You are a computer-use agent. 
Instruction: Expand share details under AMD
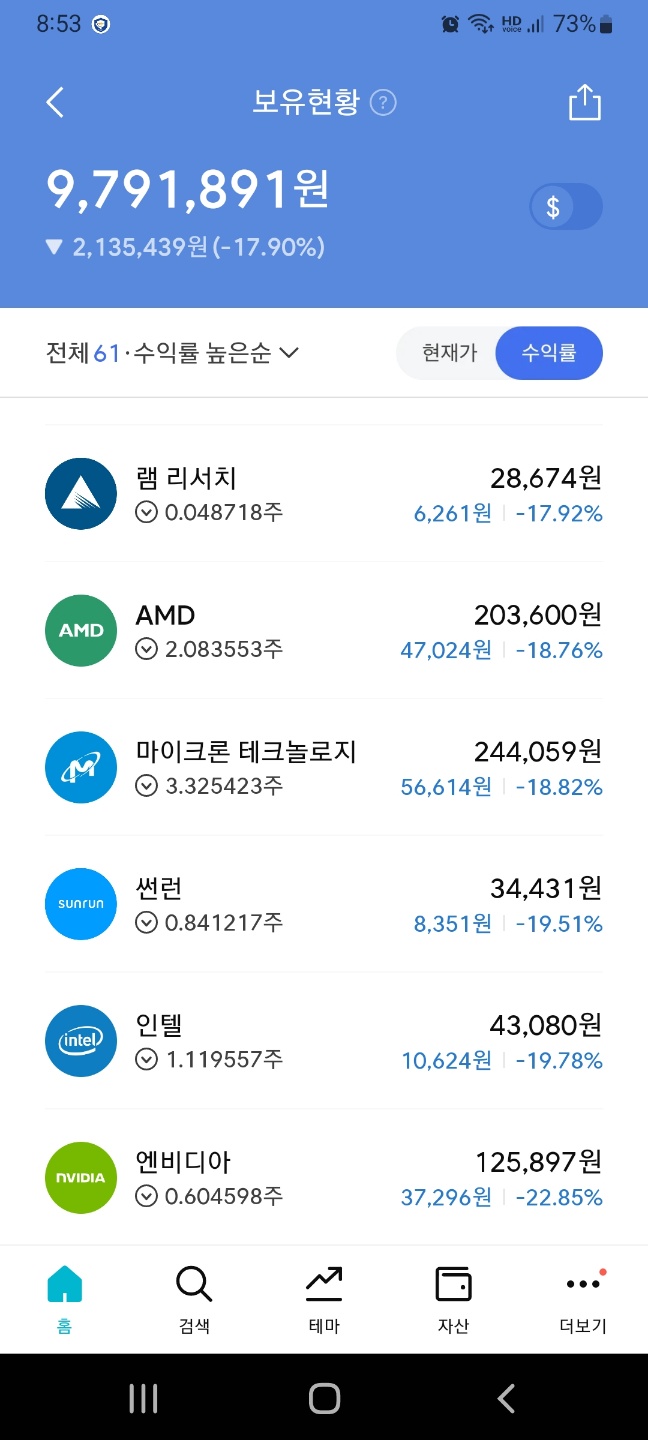point(147,650)
